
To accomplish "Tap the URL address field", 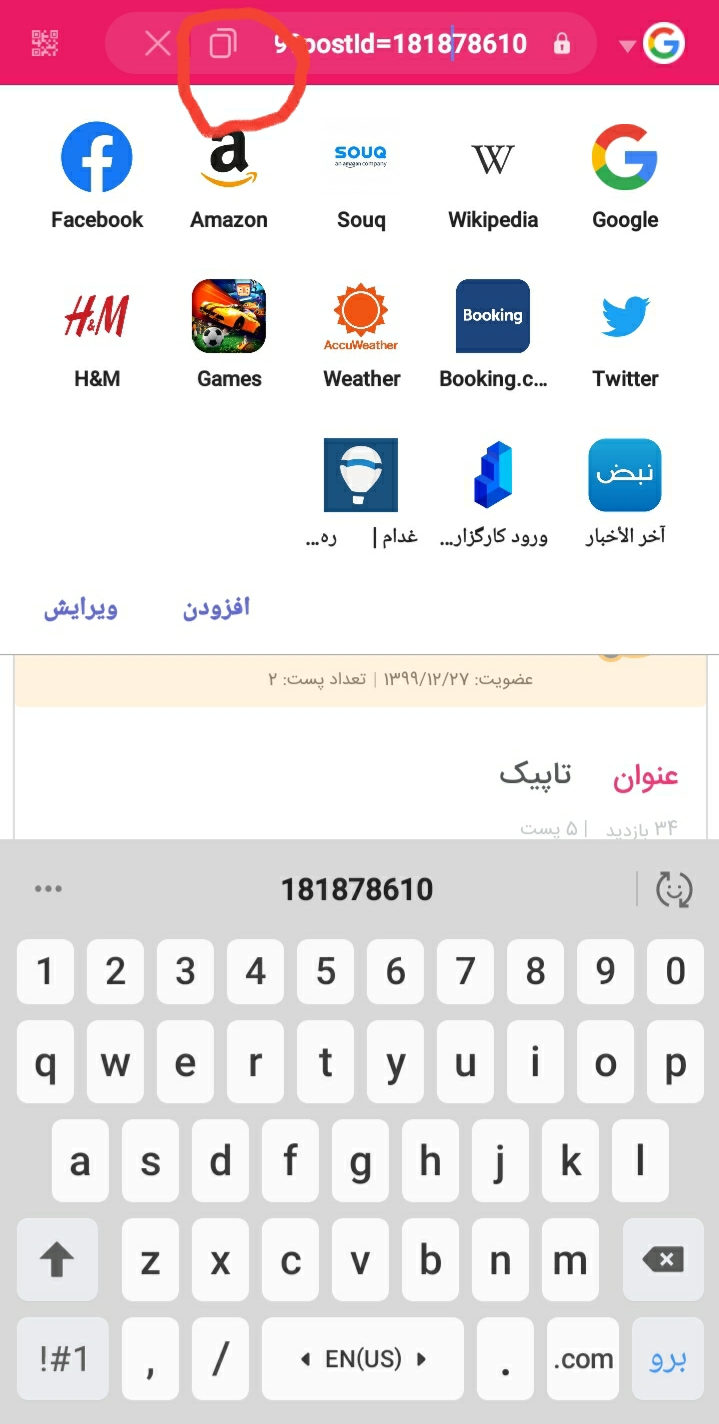I will click(x=400, y=44).
